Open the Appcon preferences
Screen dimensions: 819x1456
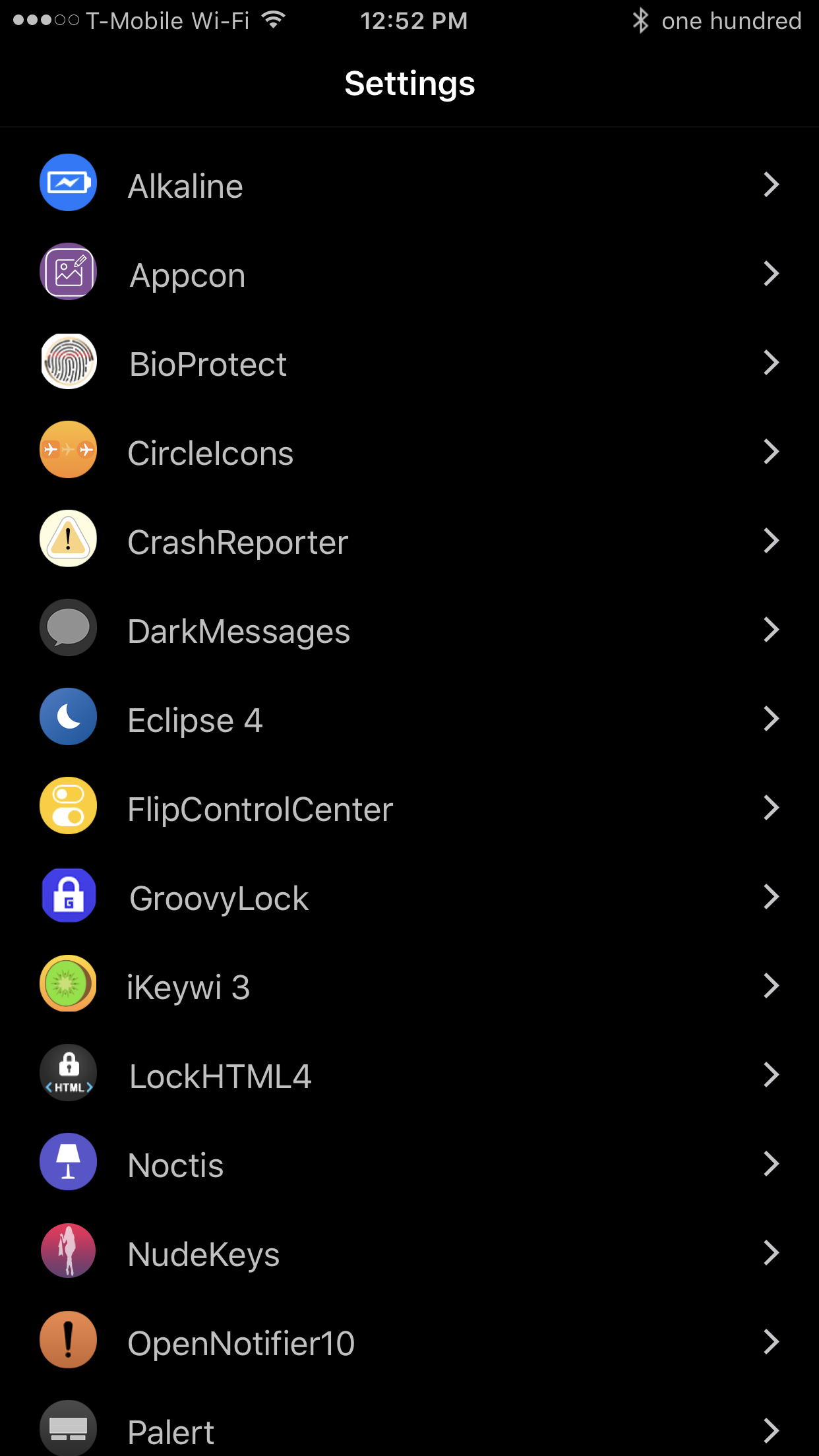[x=409, y=273]
